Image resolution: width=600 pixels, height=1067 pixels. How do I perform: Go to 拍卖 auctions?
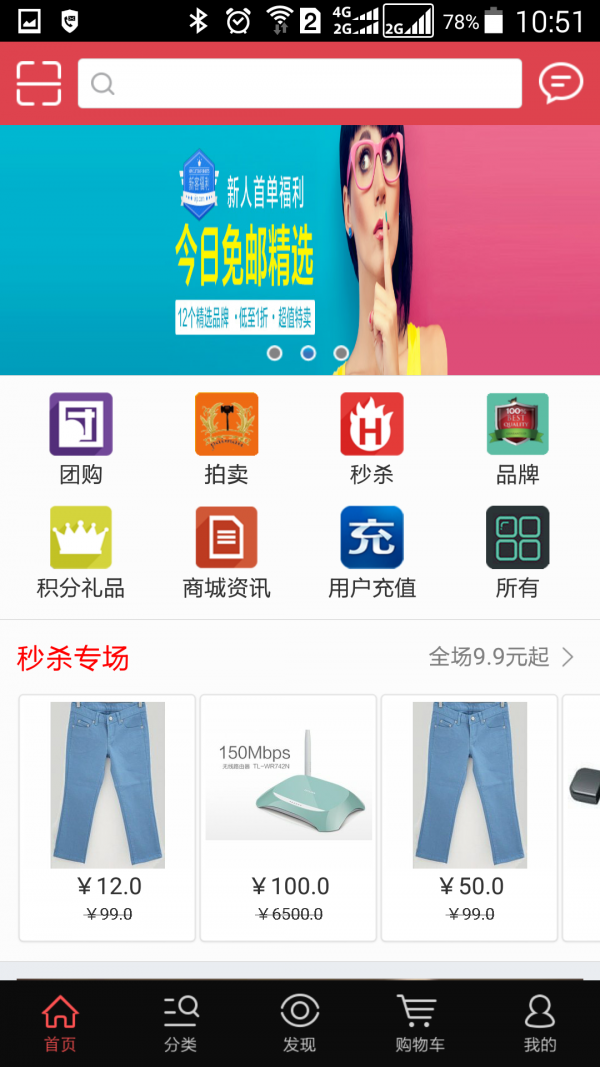click(x=226, y=438)
